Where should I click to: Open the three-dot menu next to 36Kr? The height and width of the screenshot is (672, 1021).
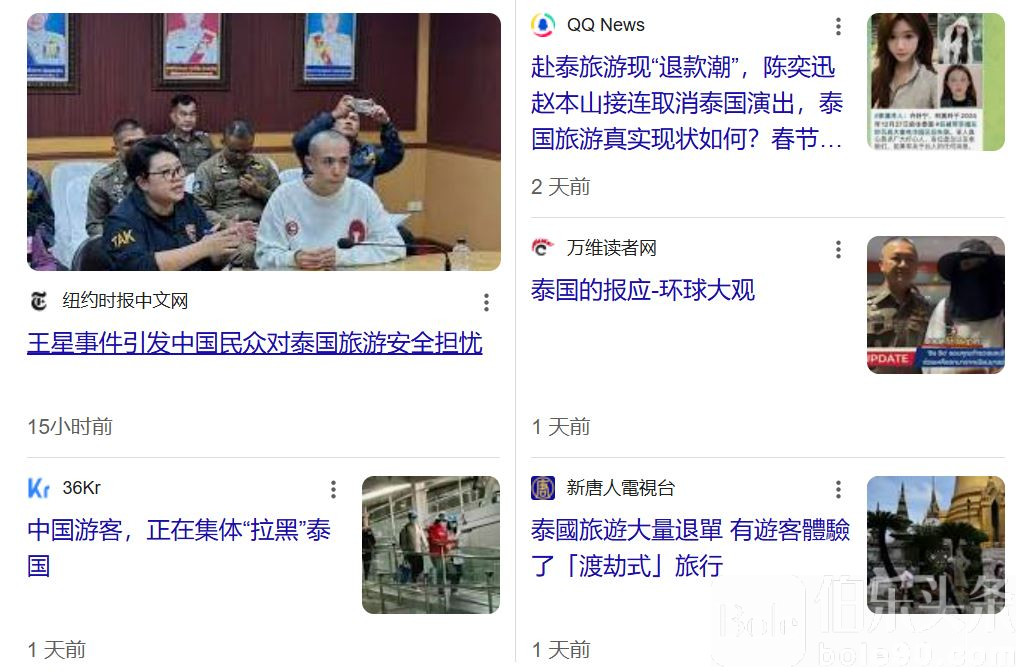click(x=333, y=490)
